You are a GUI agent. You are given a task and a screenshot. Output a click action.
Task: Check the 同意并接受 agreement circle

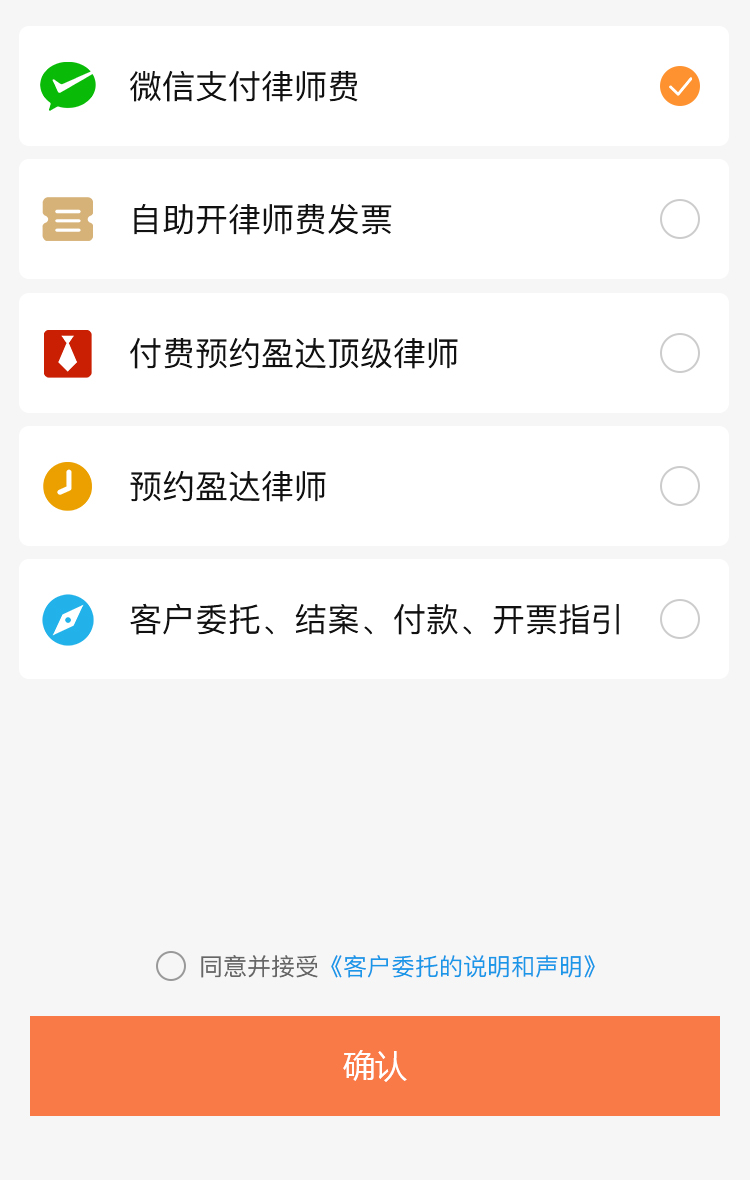click(x=171, y=966)
